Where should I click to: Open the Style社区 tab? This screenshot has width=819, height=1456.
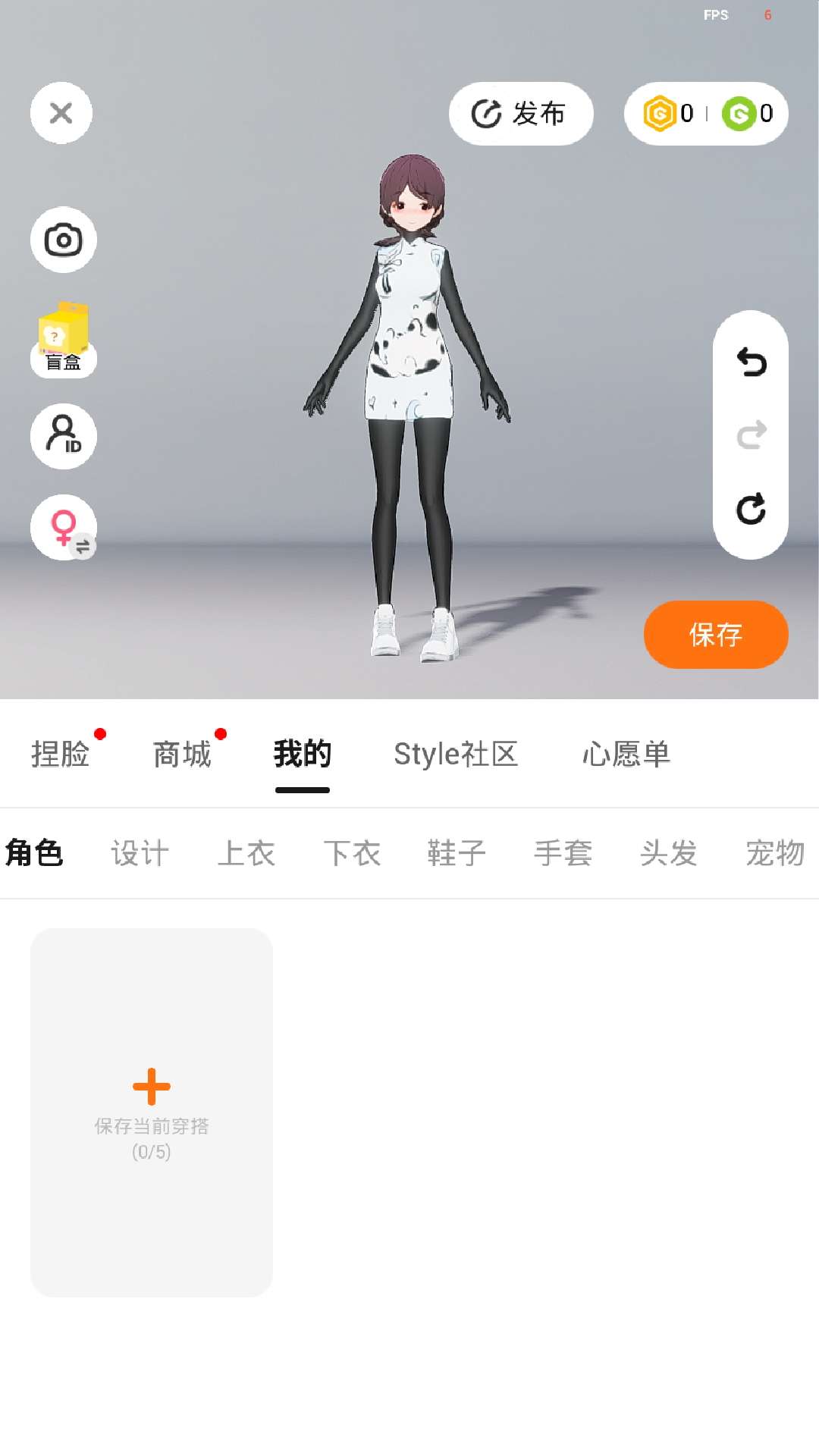[456, 754]
